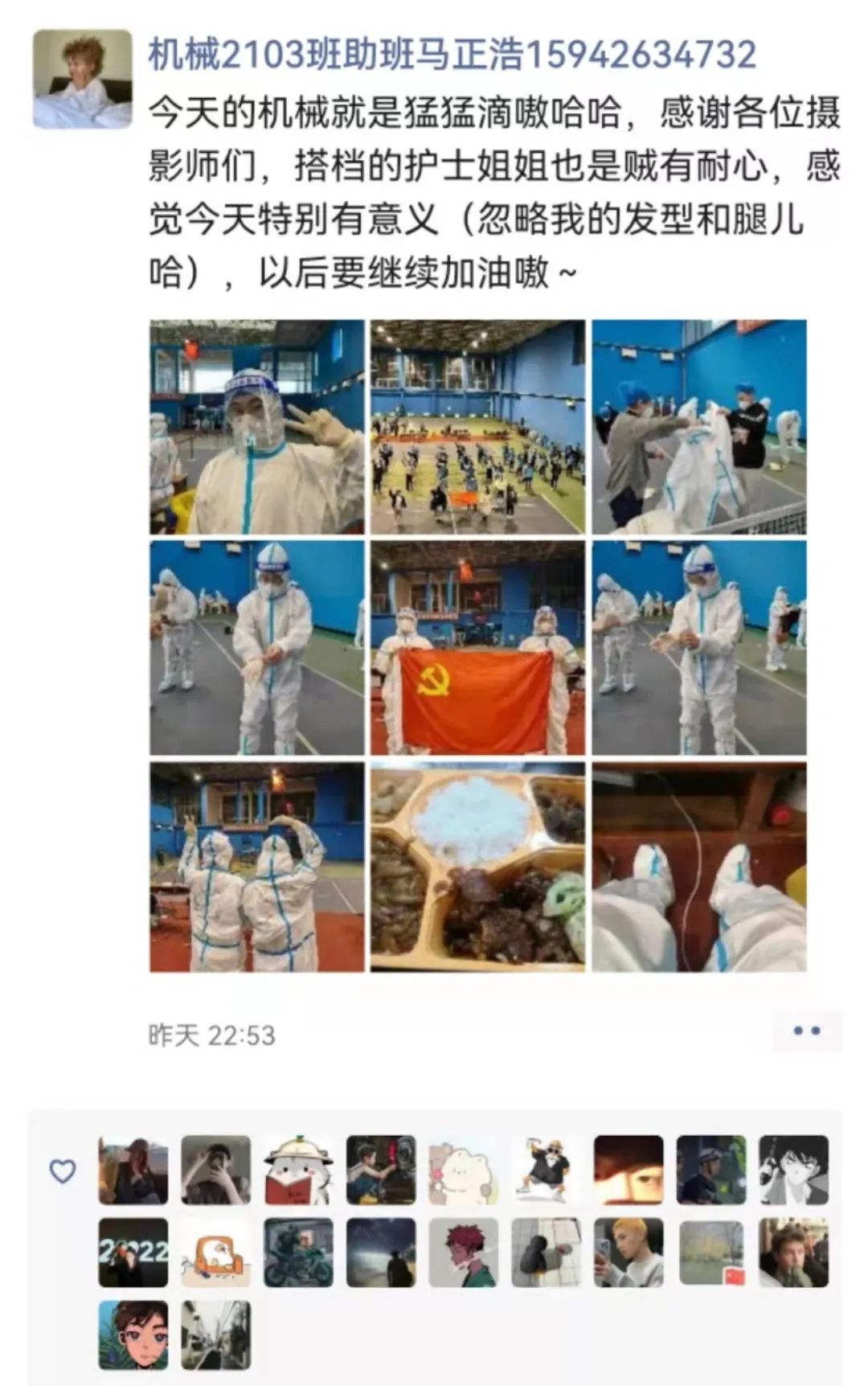Open profile of 机械2103班助班马正浩
Viewport: 868px width, 1386px height.
click(x=451, y=55)
